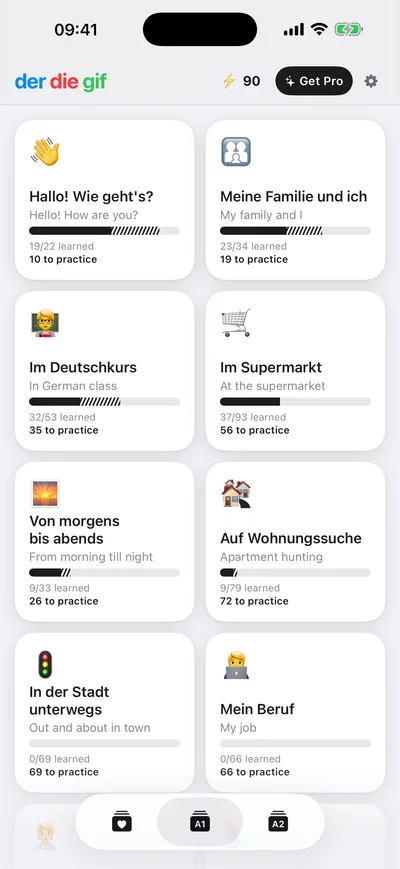Viewport: 400px width, 869px height.
Task: Start the Von morgens bis abends lesson
Action: click(x=104, y=542)
